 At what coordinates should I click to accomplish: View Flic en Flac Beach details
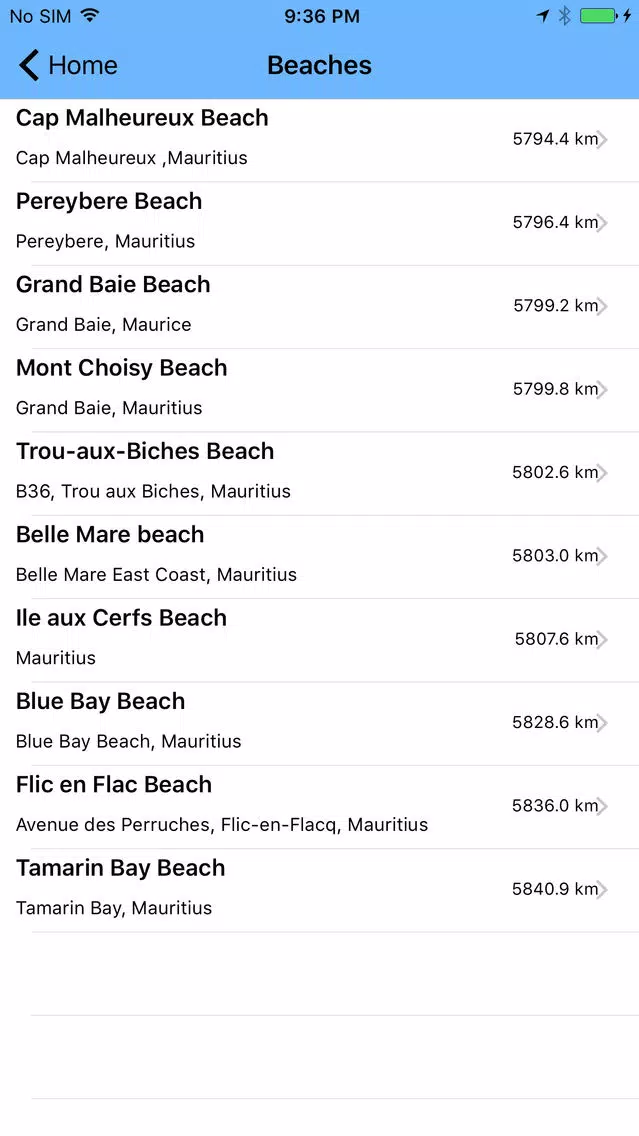pos(320,806)
